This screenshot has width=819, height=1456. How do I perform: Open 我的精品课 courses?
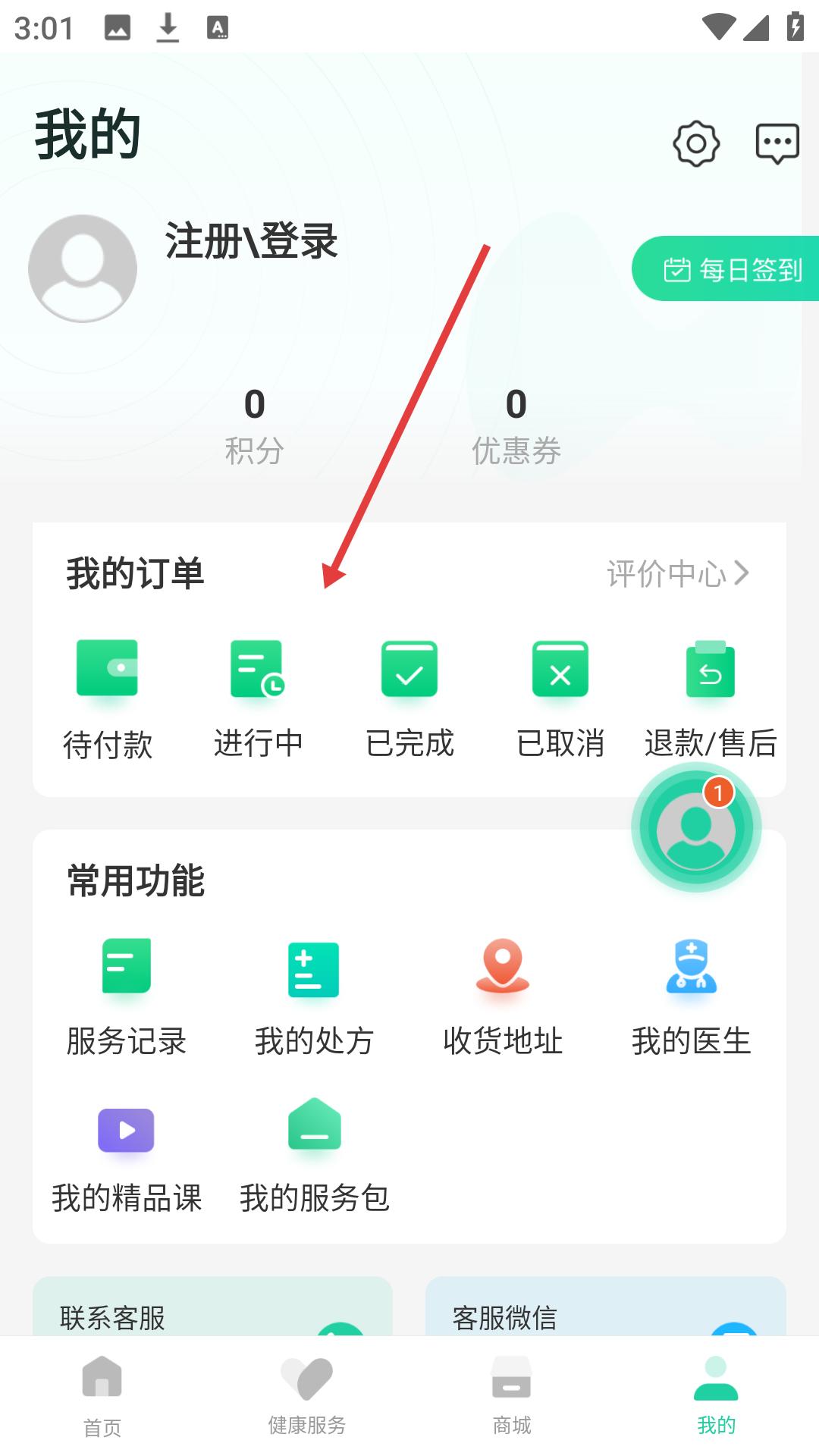(126, 1156)
